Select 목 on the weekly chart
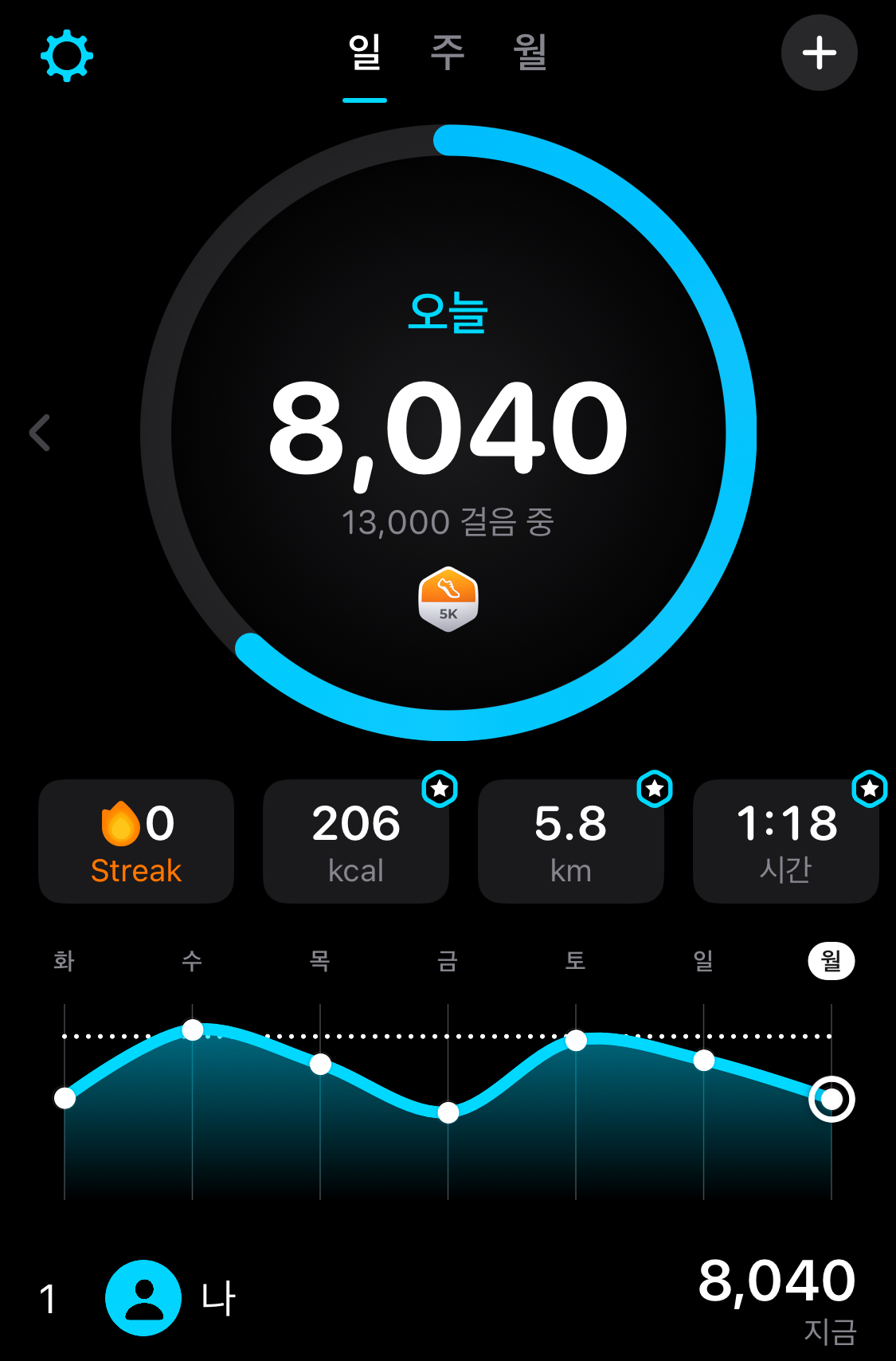The image size is (896, 1361). pyautogui.click(x=320, y=961)
